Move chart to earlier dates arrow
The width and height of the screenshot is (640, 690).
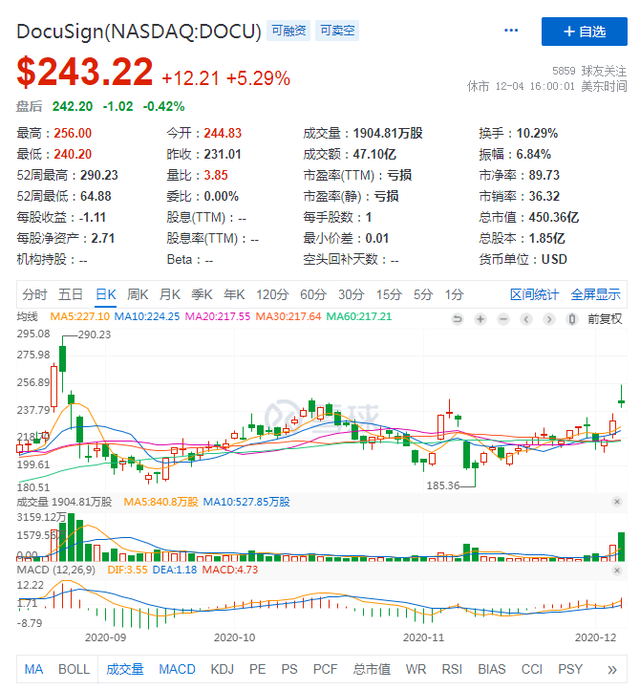(526, 319)
